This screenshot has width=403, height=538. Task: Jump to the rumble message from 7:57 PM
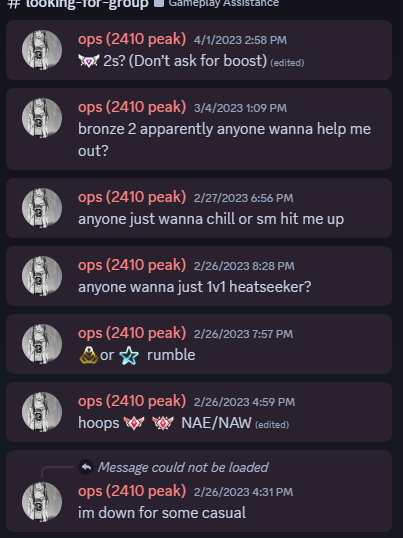tap(199, 344)
